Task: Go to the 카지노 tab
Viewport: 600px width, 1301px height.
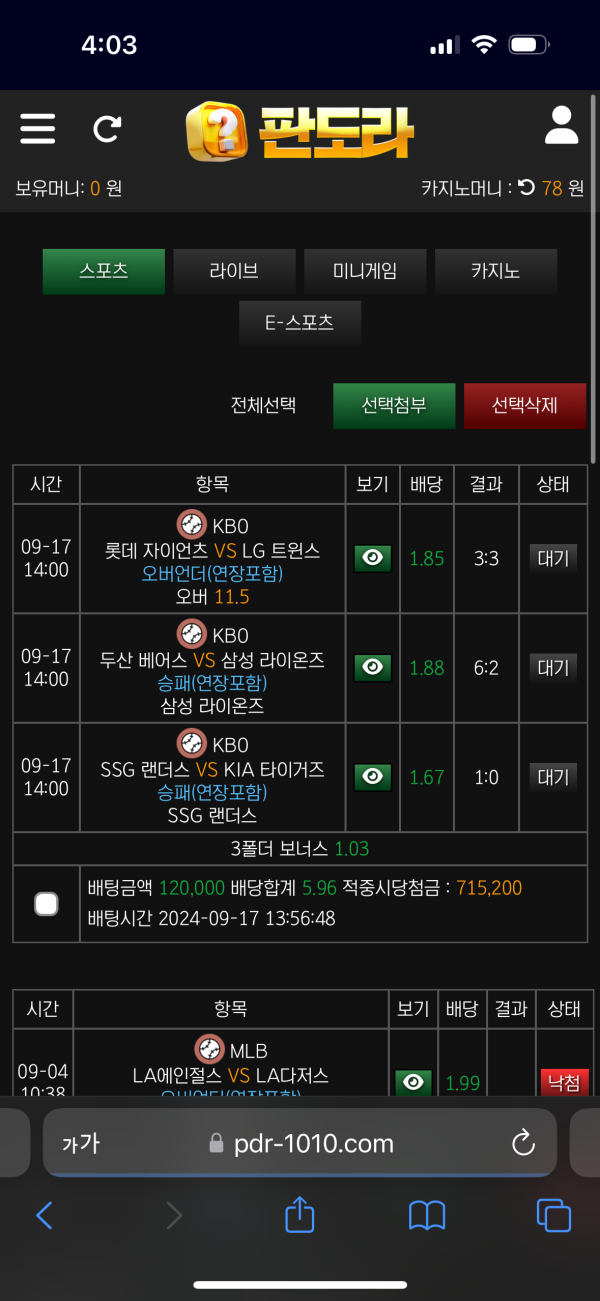Action: pyautogui.click(x=496, y=271)
